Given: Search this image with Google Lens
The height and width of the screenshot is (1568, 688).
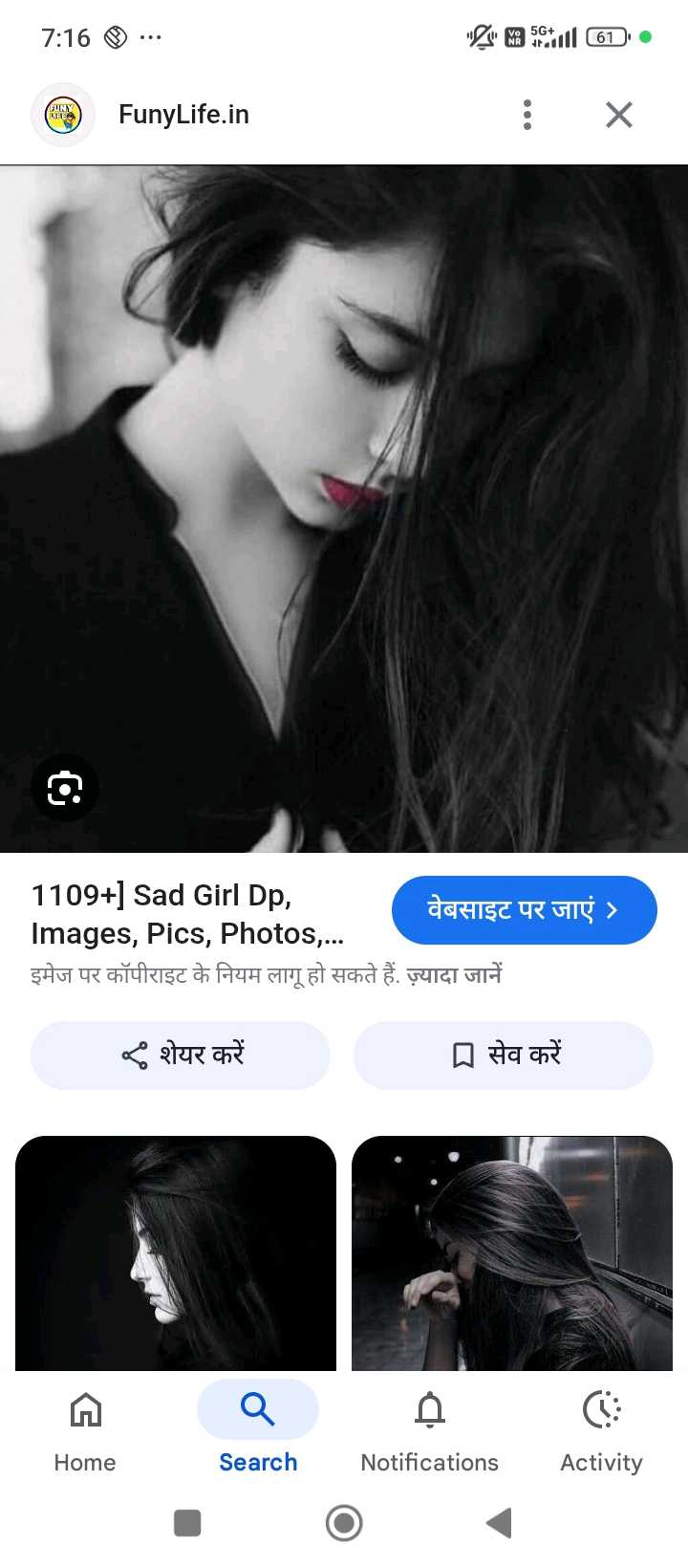Looking at the screenshot, I should pyautogui.click(x=65, y=788).
